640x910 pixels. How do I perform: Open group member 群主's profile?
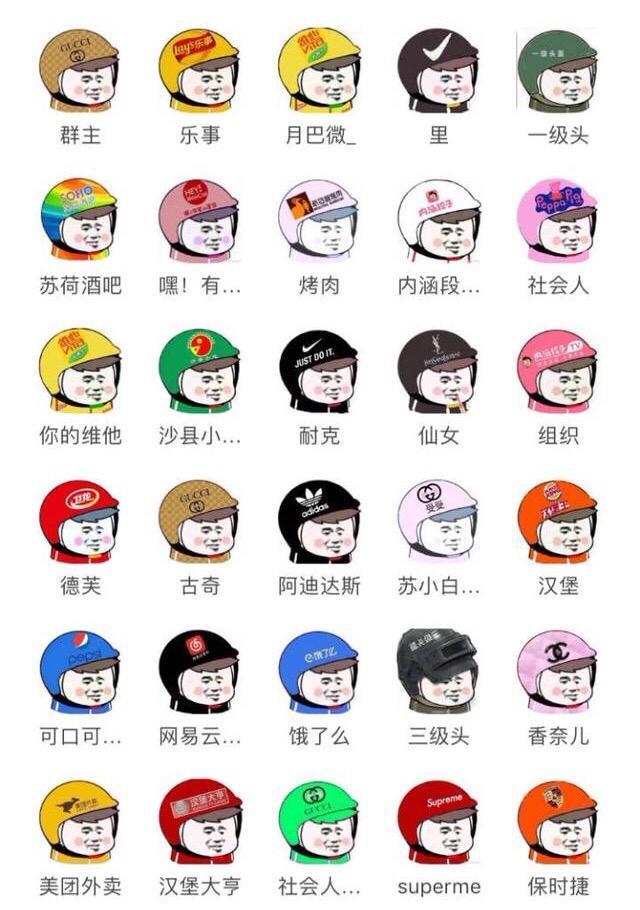pyautogui.click(x=80, y=70)
